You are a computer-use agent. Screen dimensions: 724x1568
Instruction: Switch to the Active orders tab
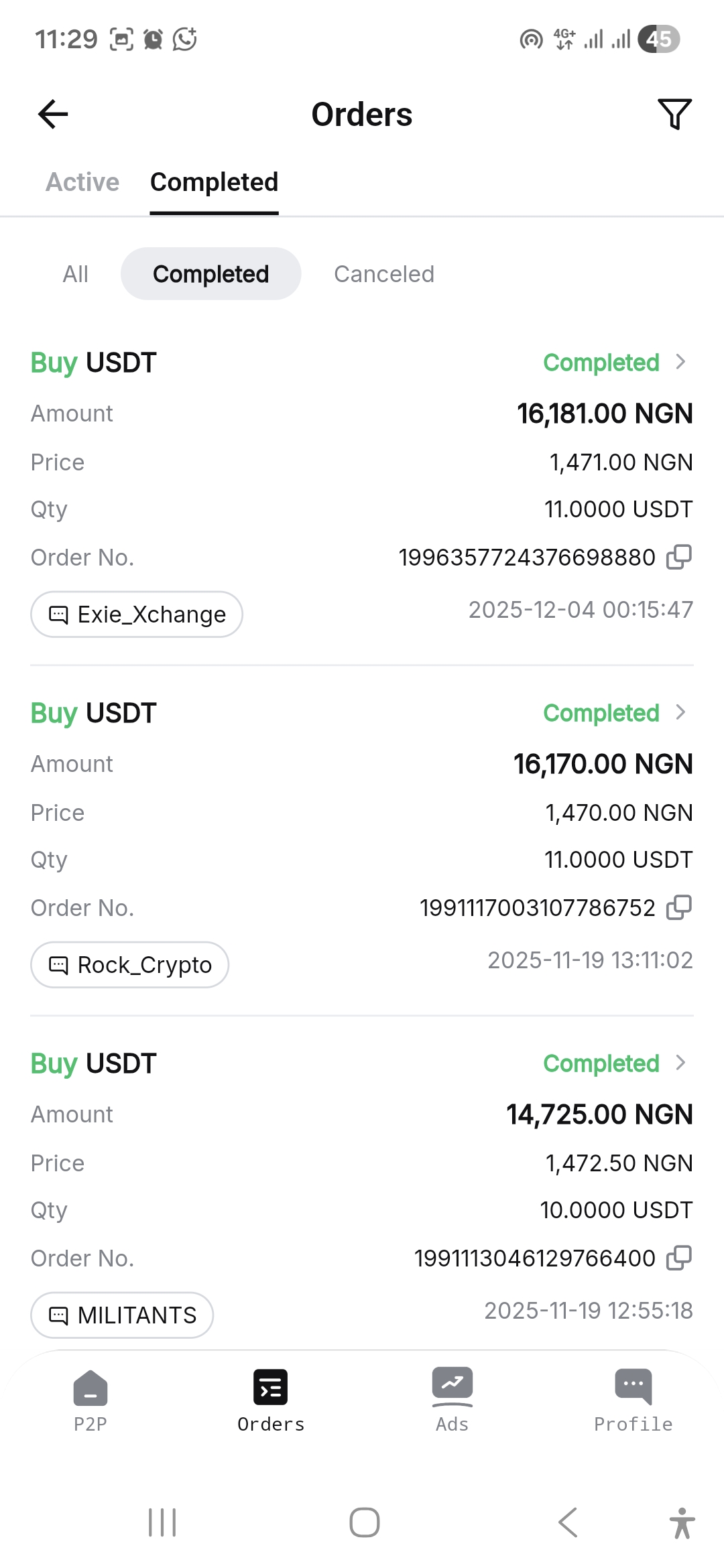pyautogui.click(x=82, y=182)
